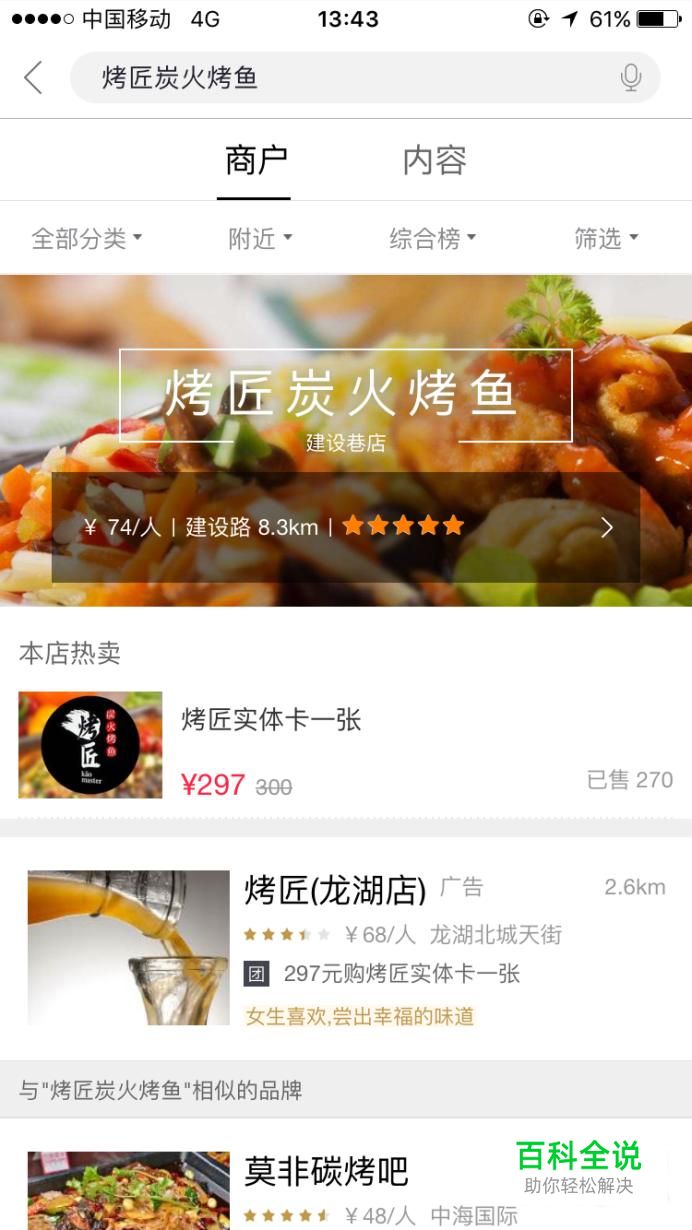
Task: Go back using the top-left arrow
Action: tap(34, 77)
